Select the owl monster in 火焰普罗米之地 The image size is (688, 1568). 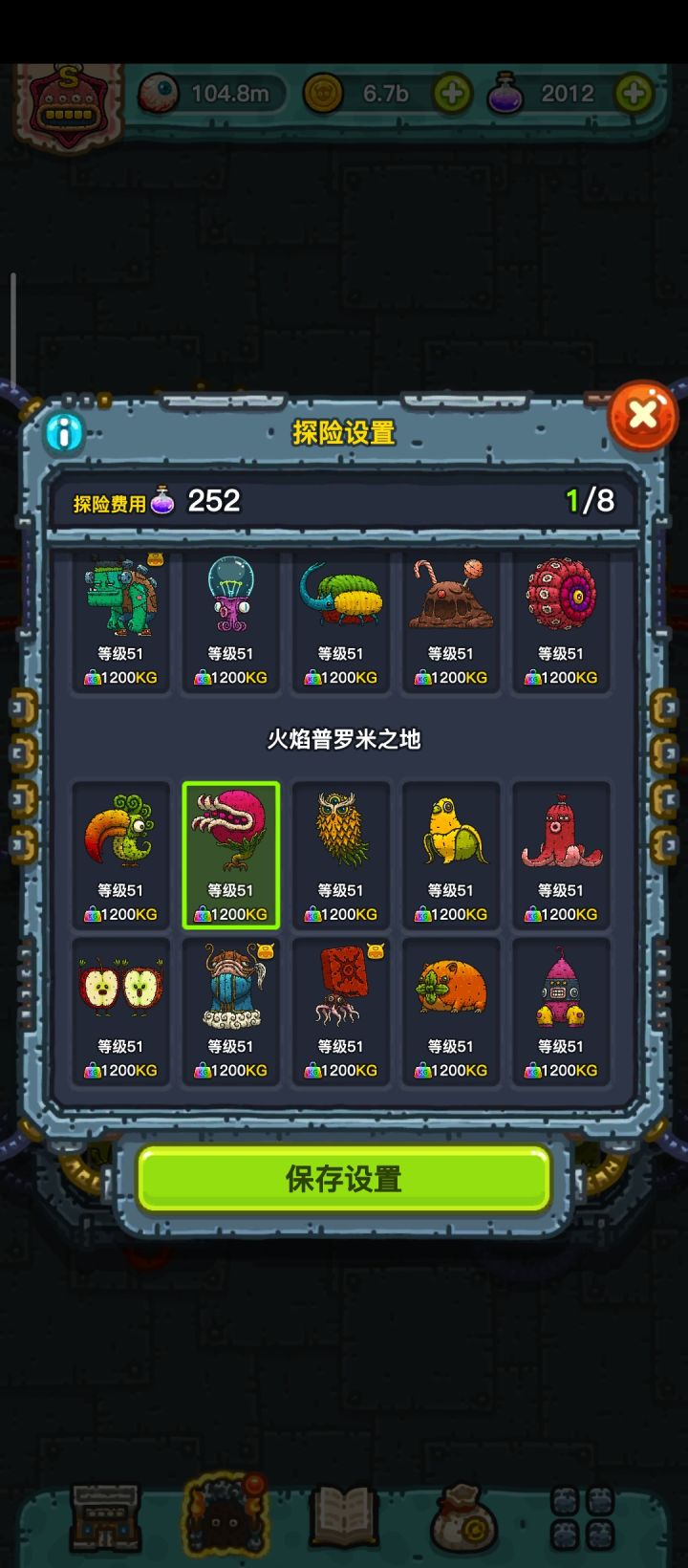pyautogui.click(x=341, y=856)
